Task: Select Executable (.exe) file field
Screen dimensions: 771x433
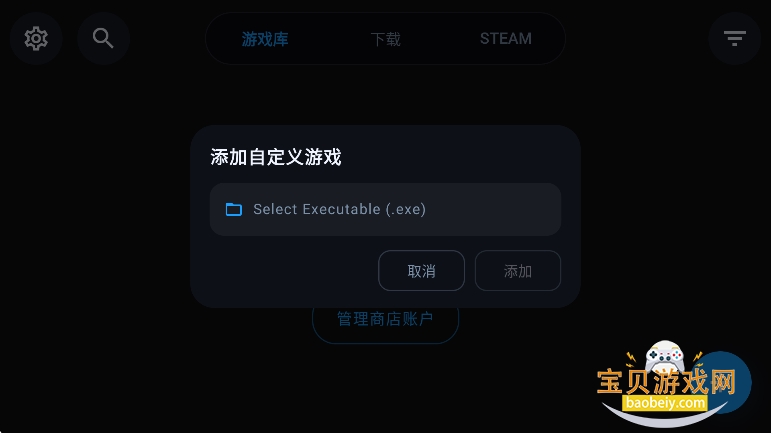Action: pyautogui.click(x=385, y=209)
